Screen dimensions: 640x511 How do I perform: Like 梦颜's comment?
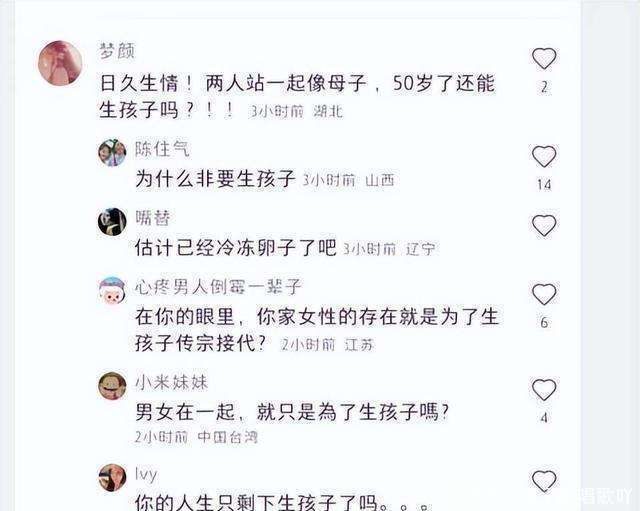click(544, 59)
